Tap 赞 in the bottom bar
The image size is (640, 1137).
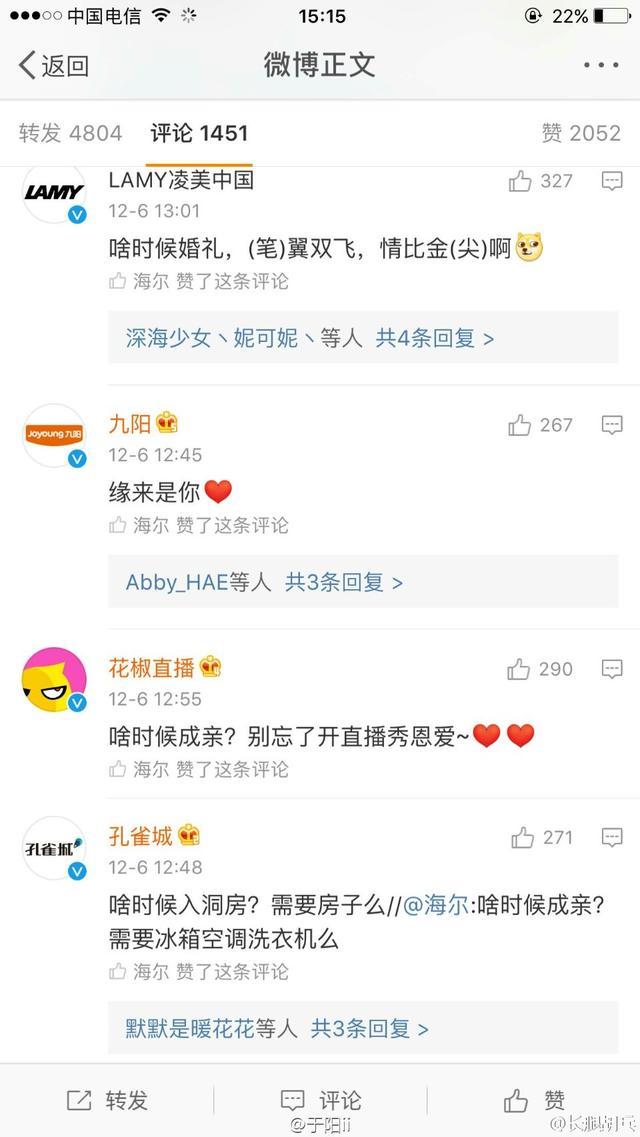[x=534, y=1100]
